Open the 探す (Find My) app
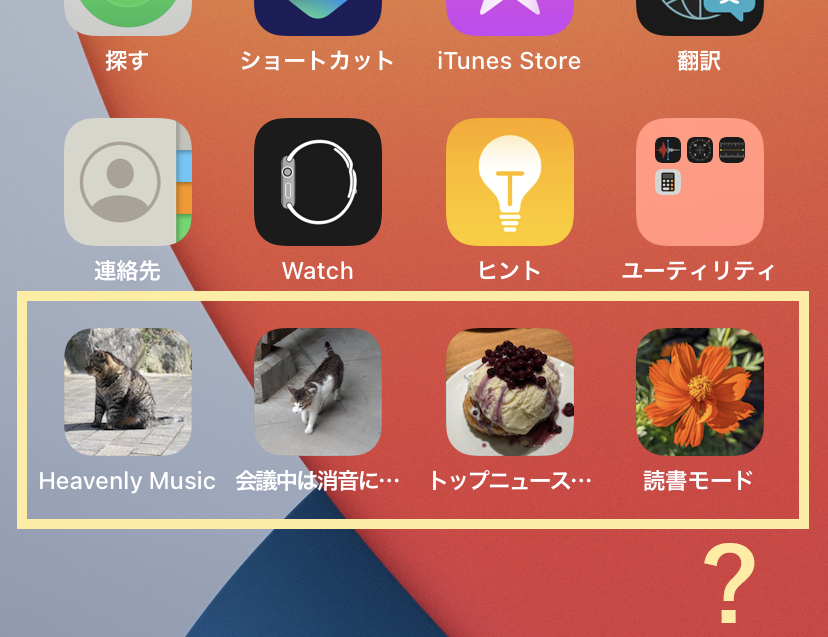The image size is (828, 637). click(127, 18)
